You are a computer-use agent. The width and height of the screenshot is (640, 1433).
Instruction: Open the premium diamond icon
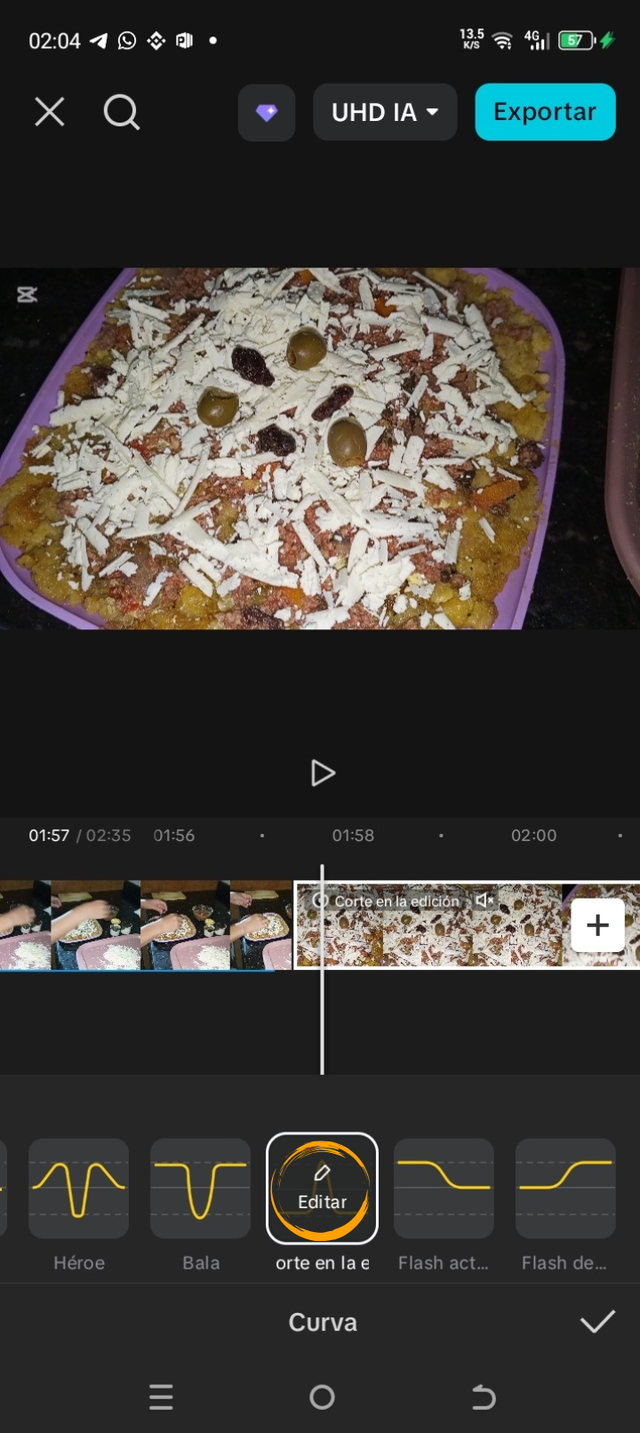266,112
